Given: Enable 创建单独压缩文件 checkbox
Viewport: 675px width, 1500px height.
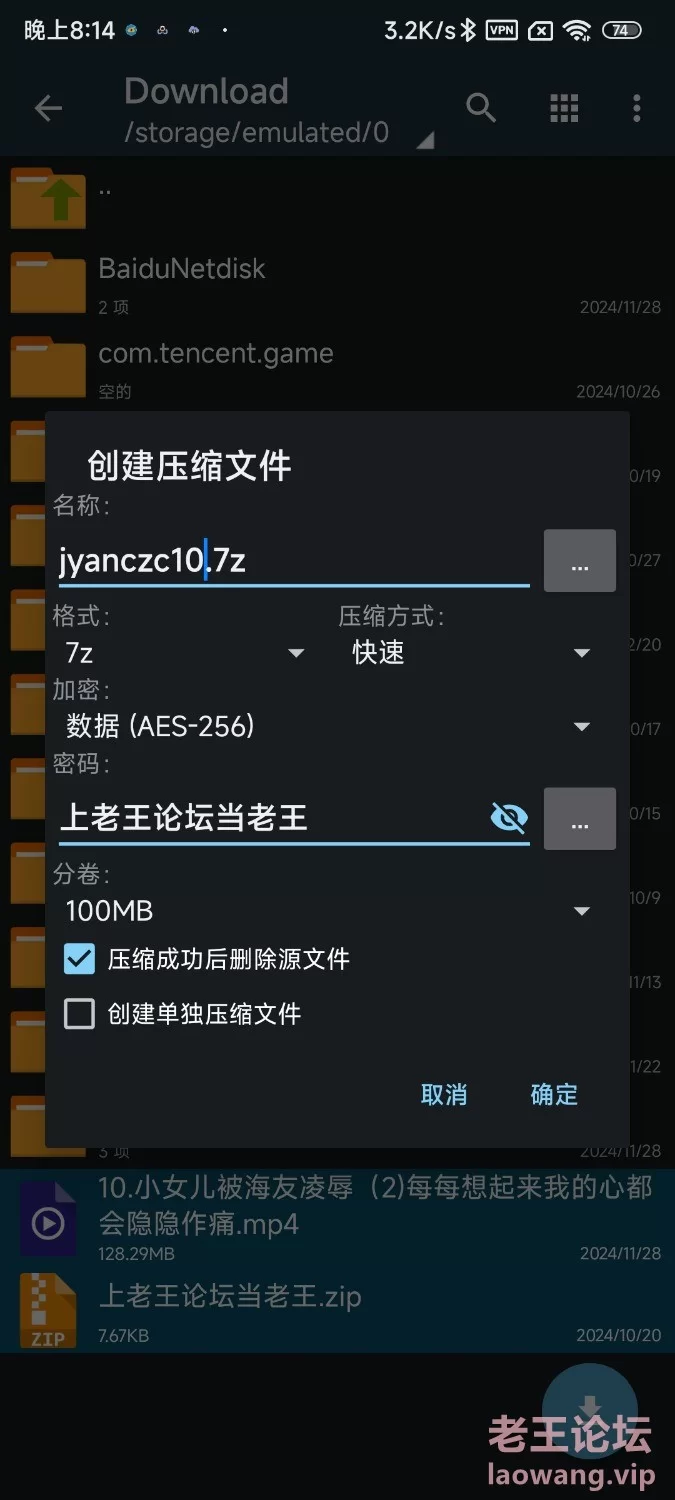Looking at the screenshot, I should (79, 1014).
